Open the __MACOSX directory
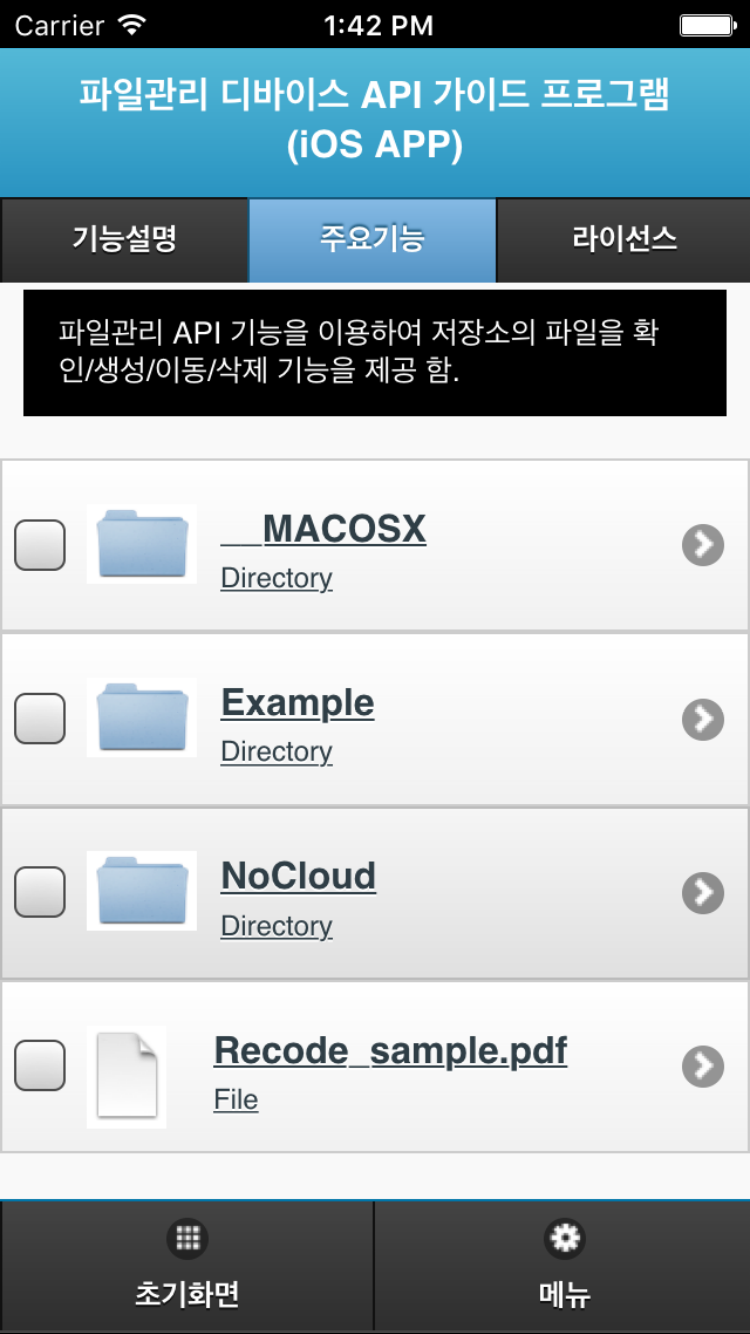The image size is (750, 1334). click(x=324, y=529)
